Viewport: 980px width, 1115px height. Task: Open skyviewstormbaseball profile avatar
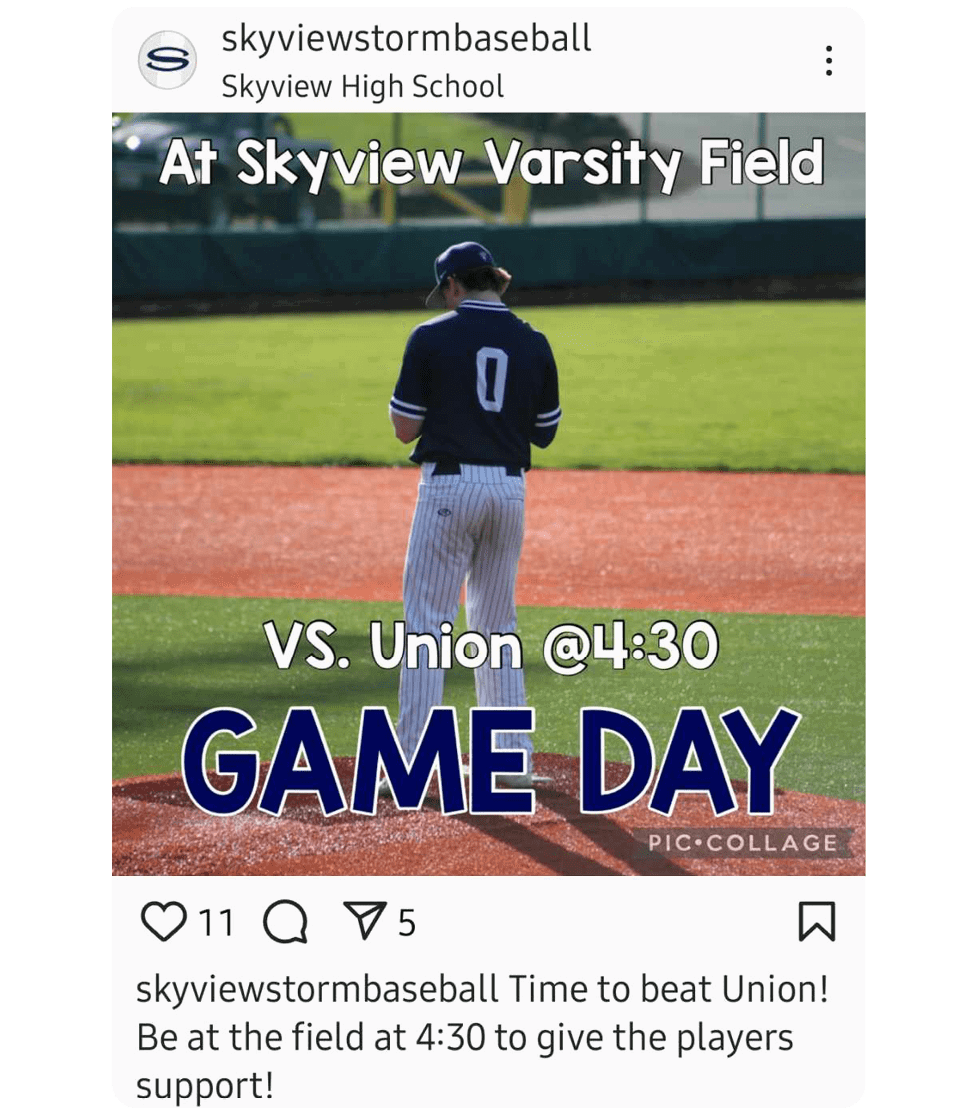166,61
